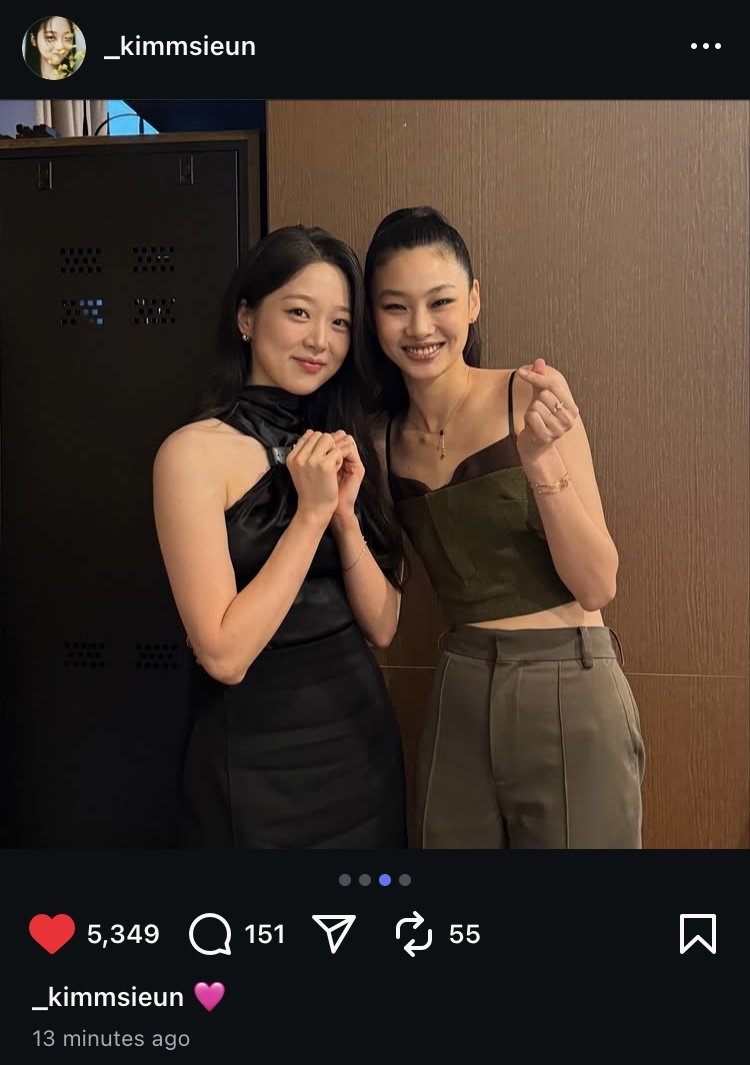Open the _kimmsieun username at the top
750x1065 pixels.
(180, 46)
